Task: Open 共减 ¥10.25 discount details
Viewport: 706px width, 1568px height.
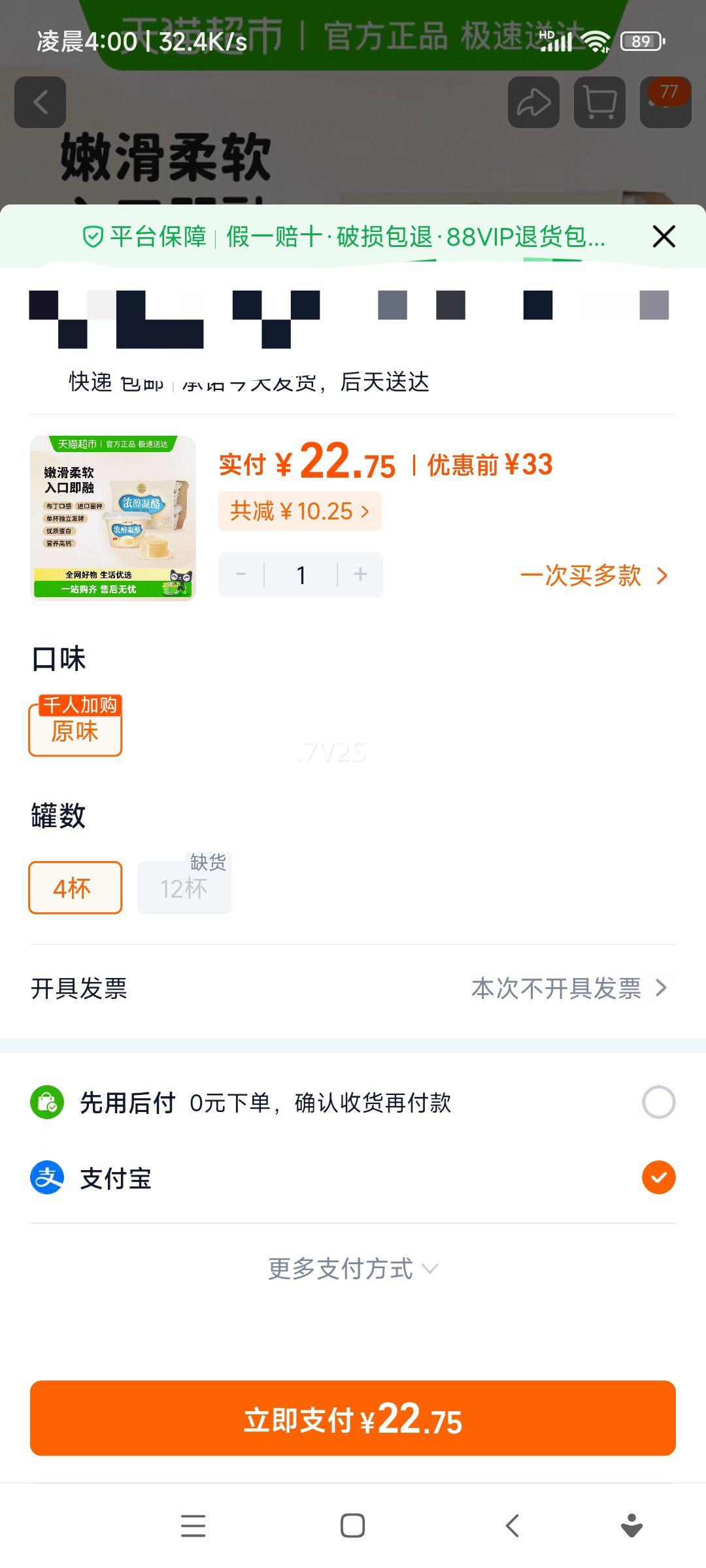Action: (301, 511)
